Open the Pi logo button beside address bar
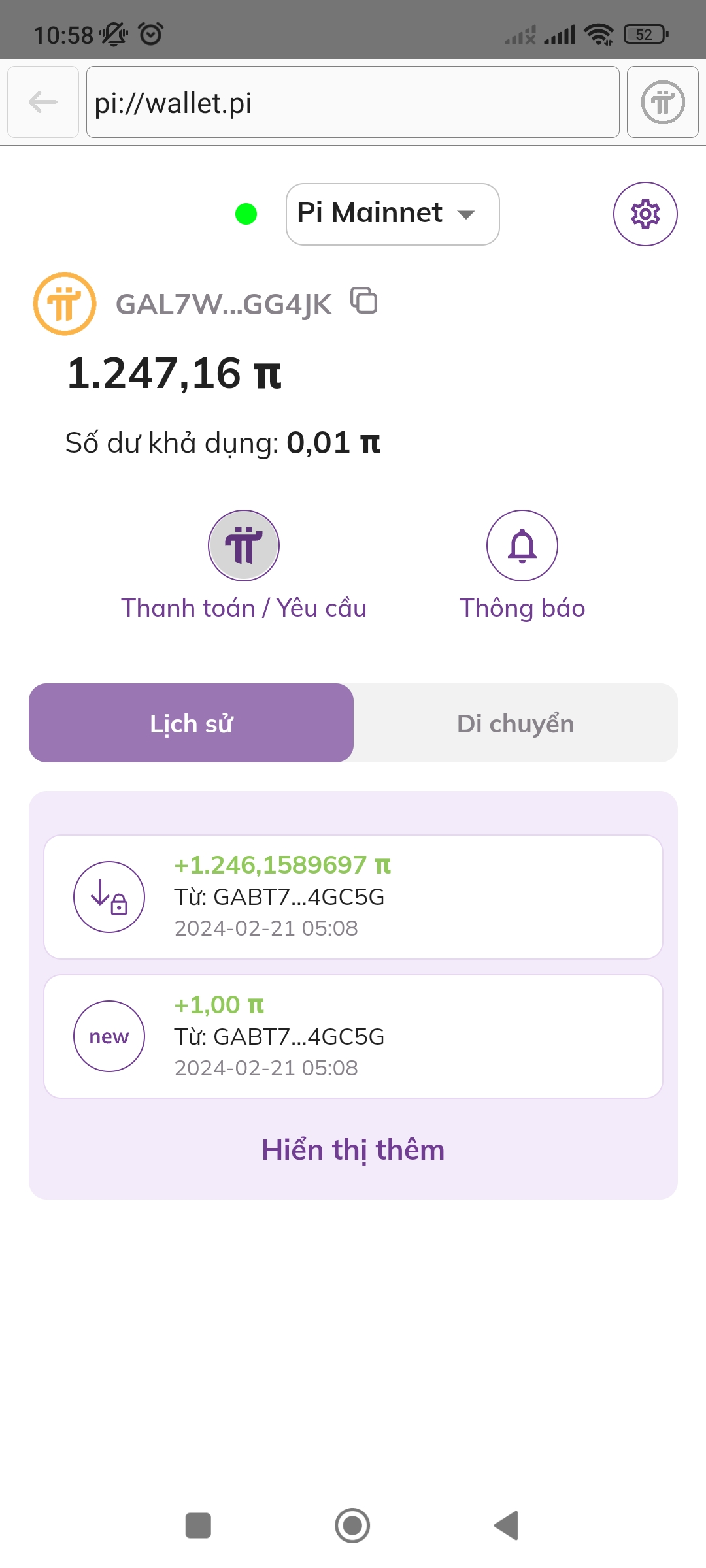Image resolution: width=706 pixels, height=1568 pixels. coord(662,102)
